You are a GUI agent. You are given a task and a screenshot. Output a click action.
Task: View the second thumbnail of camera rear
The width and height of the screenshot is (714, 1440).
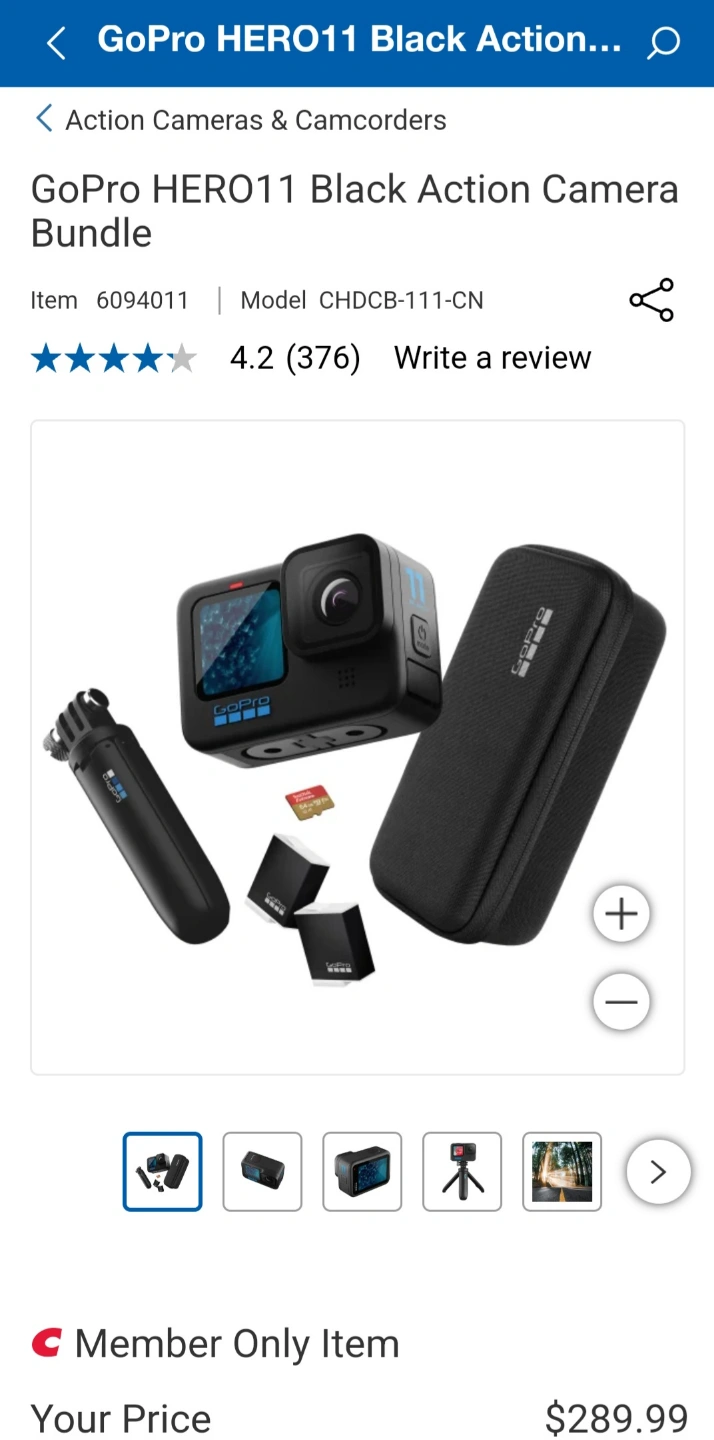262,1172
